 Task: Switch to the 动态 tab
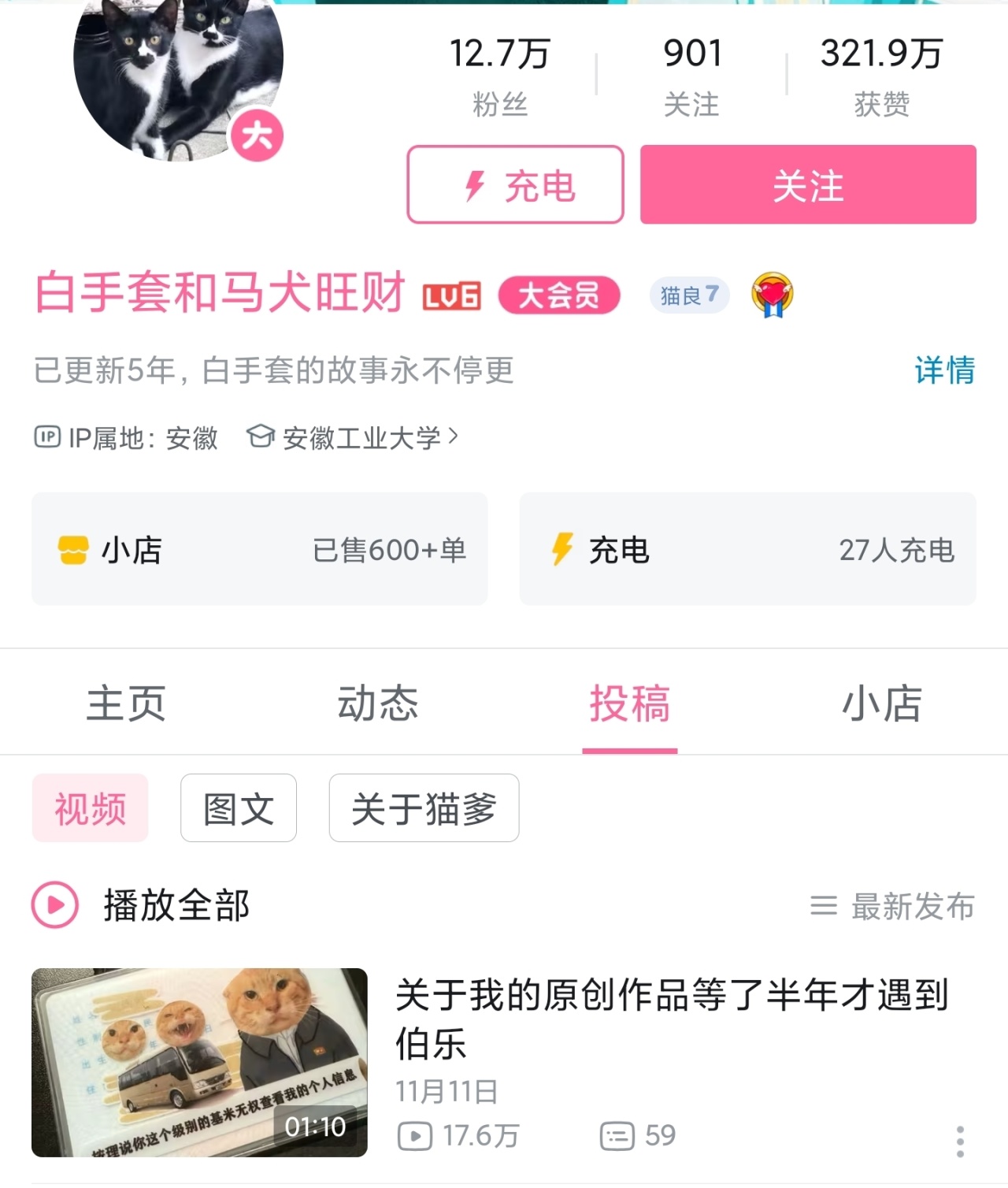pyautogui.click(x=378, y=703)
